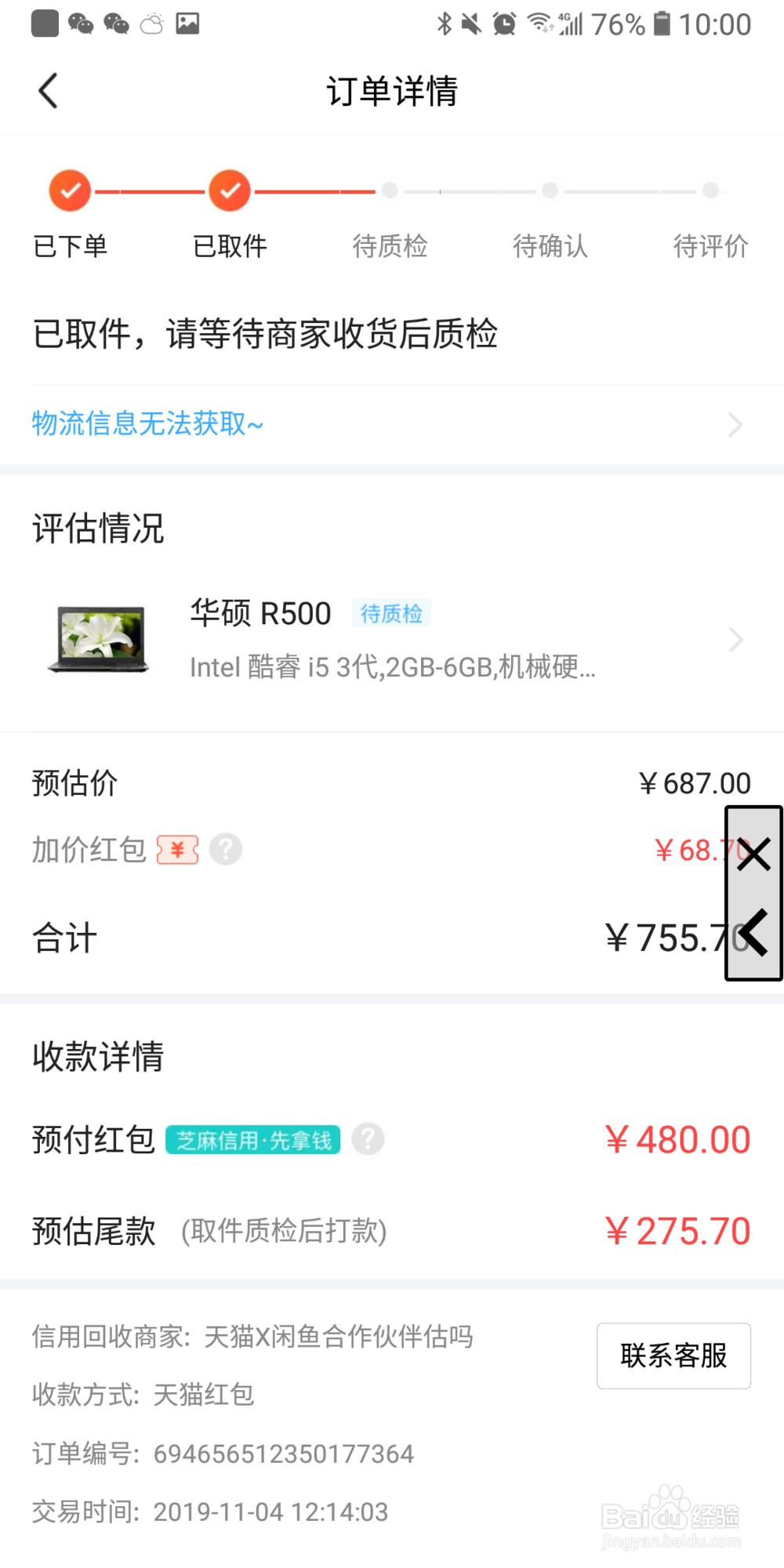Tap the red packet coupon icon near 加价红包
784x1568 pixels.
click(x=178, y=849)
